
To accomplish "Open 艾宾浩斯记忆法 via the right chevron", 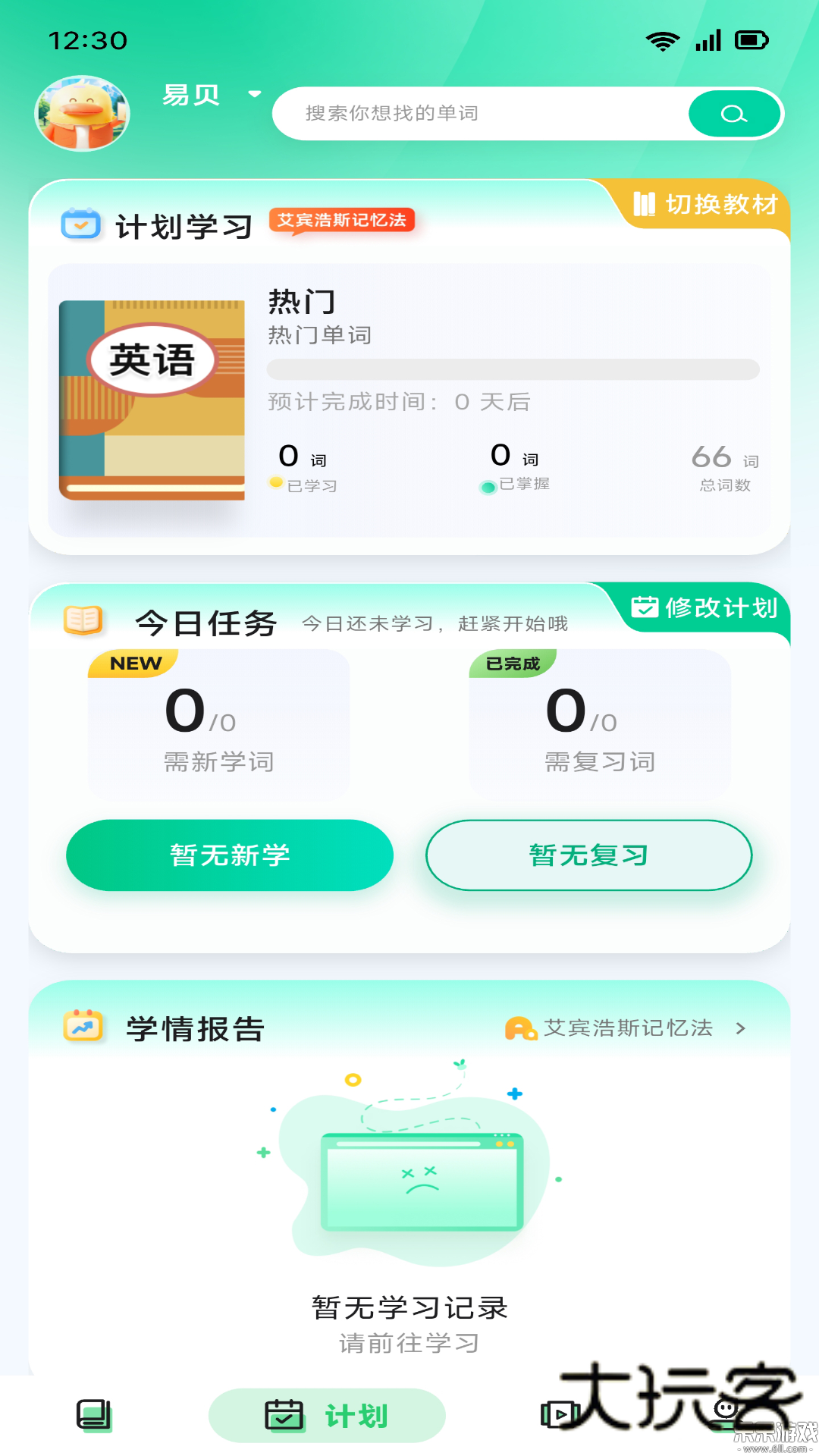I will click(x=741, y=1028).
